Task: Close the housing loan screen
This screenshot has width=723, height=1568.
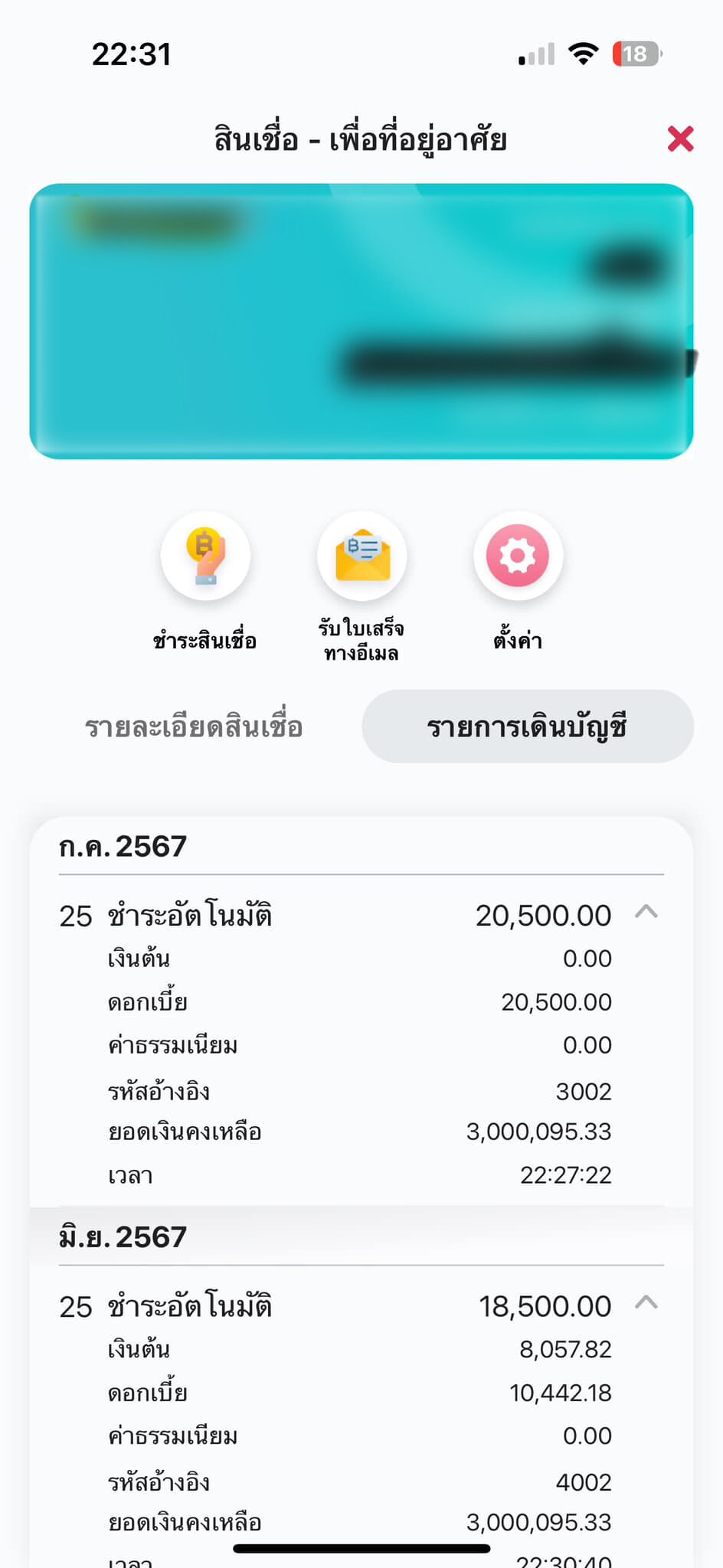Action: pyautogui.click(x=680, y=139)
